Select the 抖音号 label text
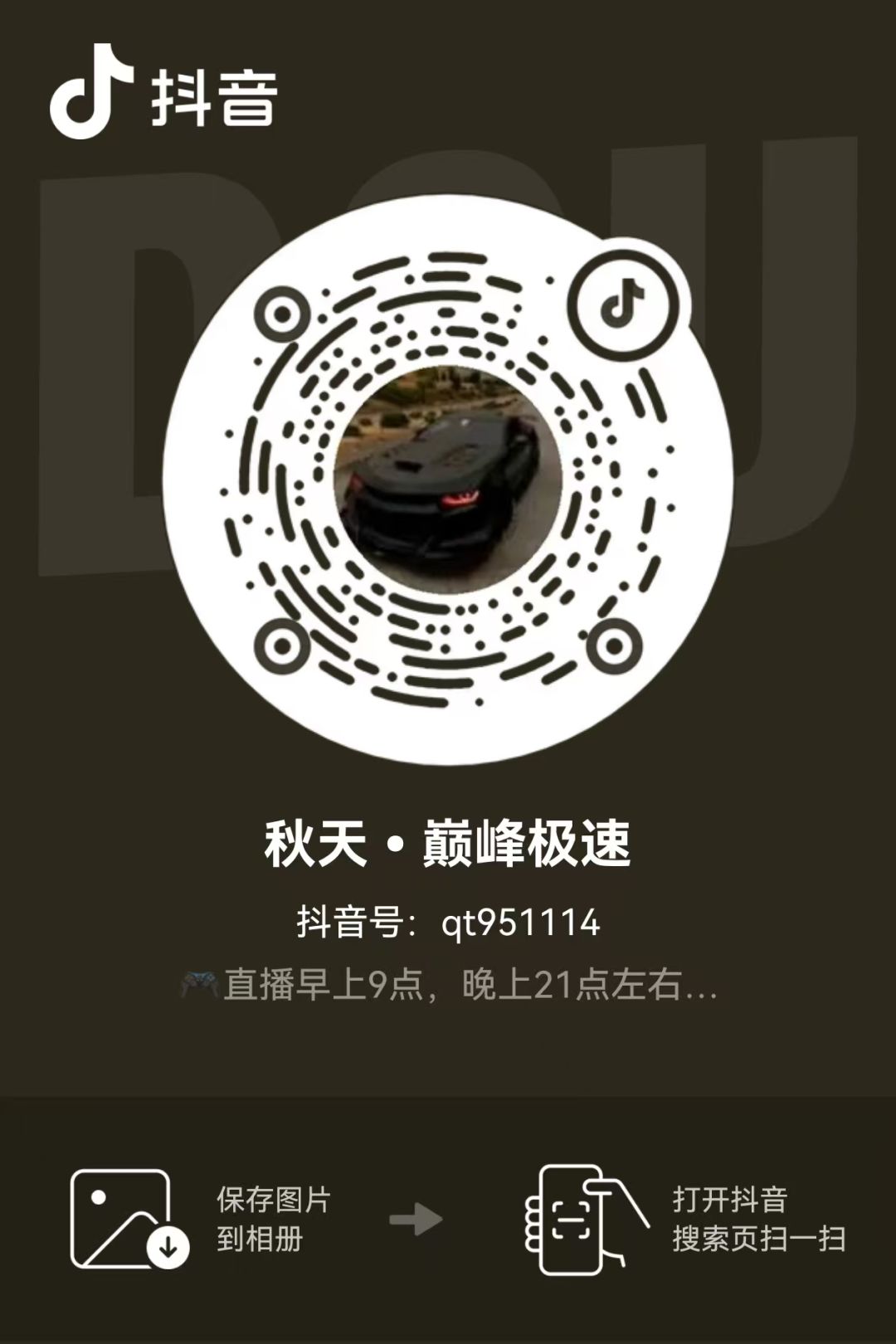The height and width of the screenshot is (1344, 896). click(x=357, y=921)
